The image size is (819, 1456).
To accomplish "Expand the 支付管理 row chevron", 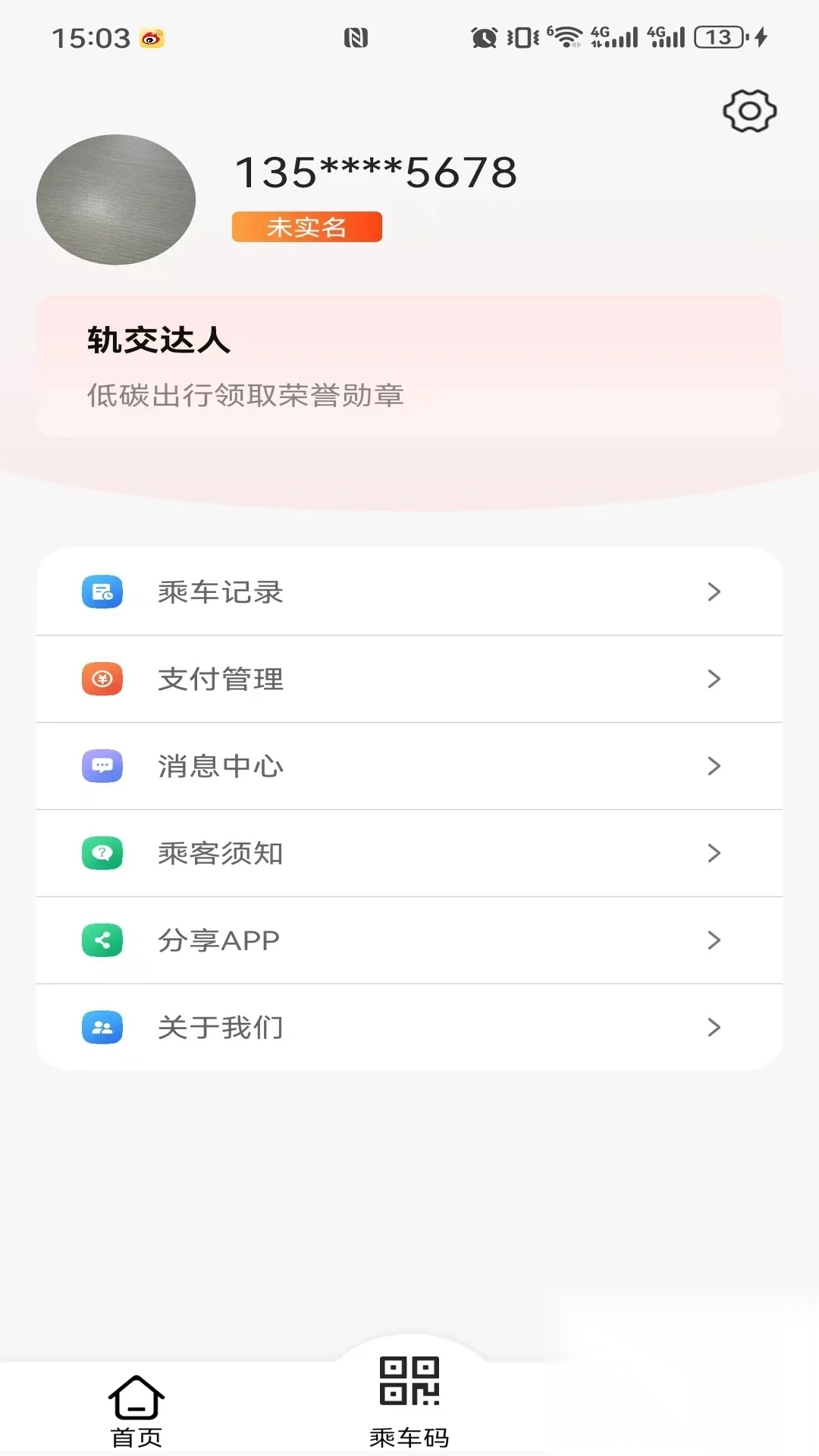I will [x=714, y=679].
